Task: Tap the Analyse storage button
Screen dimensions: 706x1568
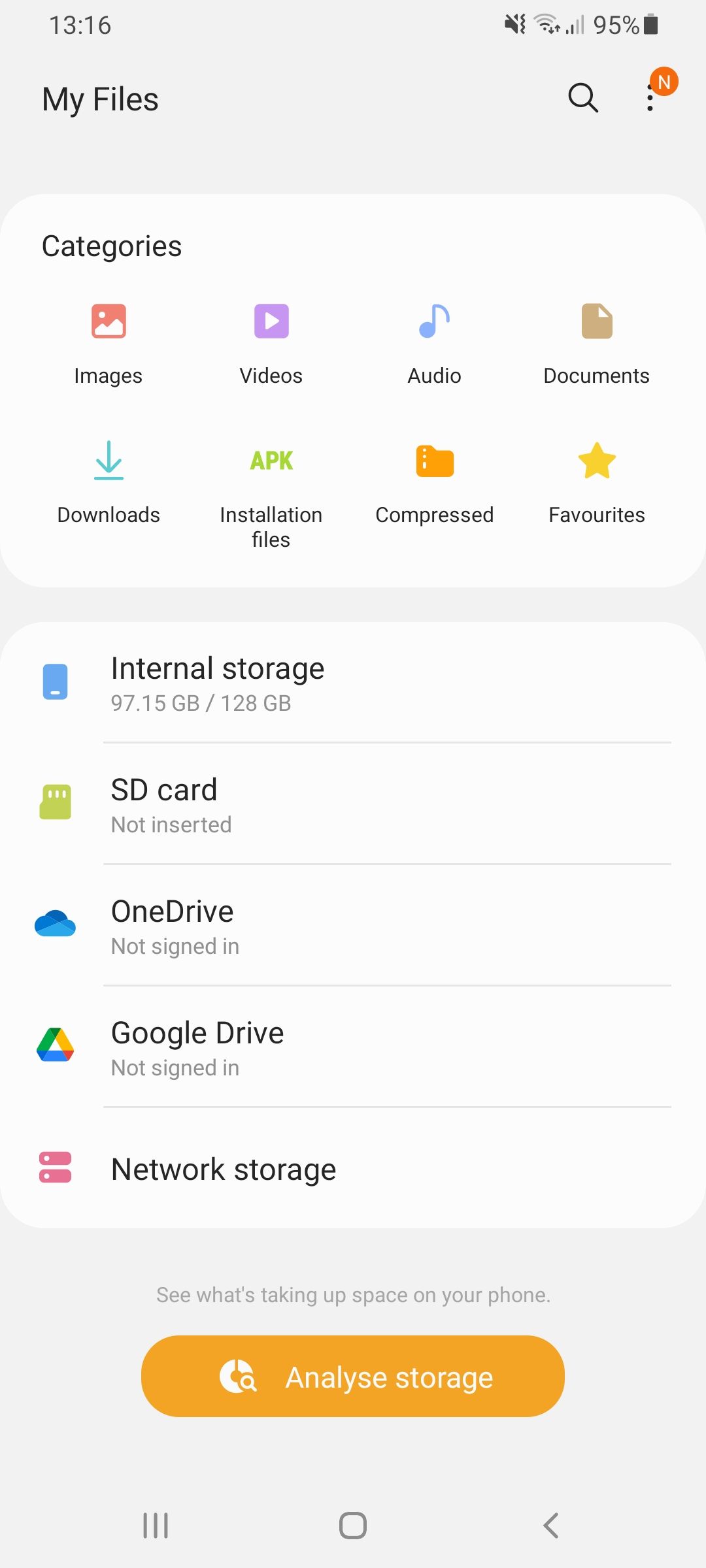Action: pyautogui.click(x=353, y=1376)
